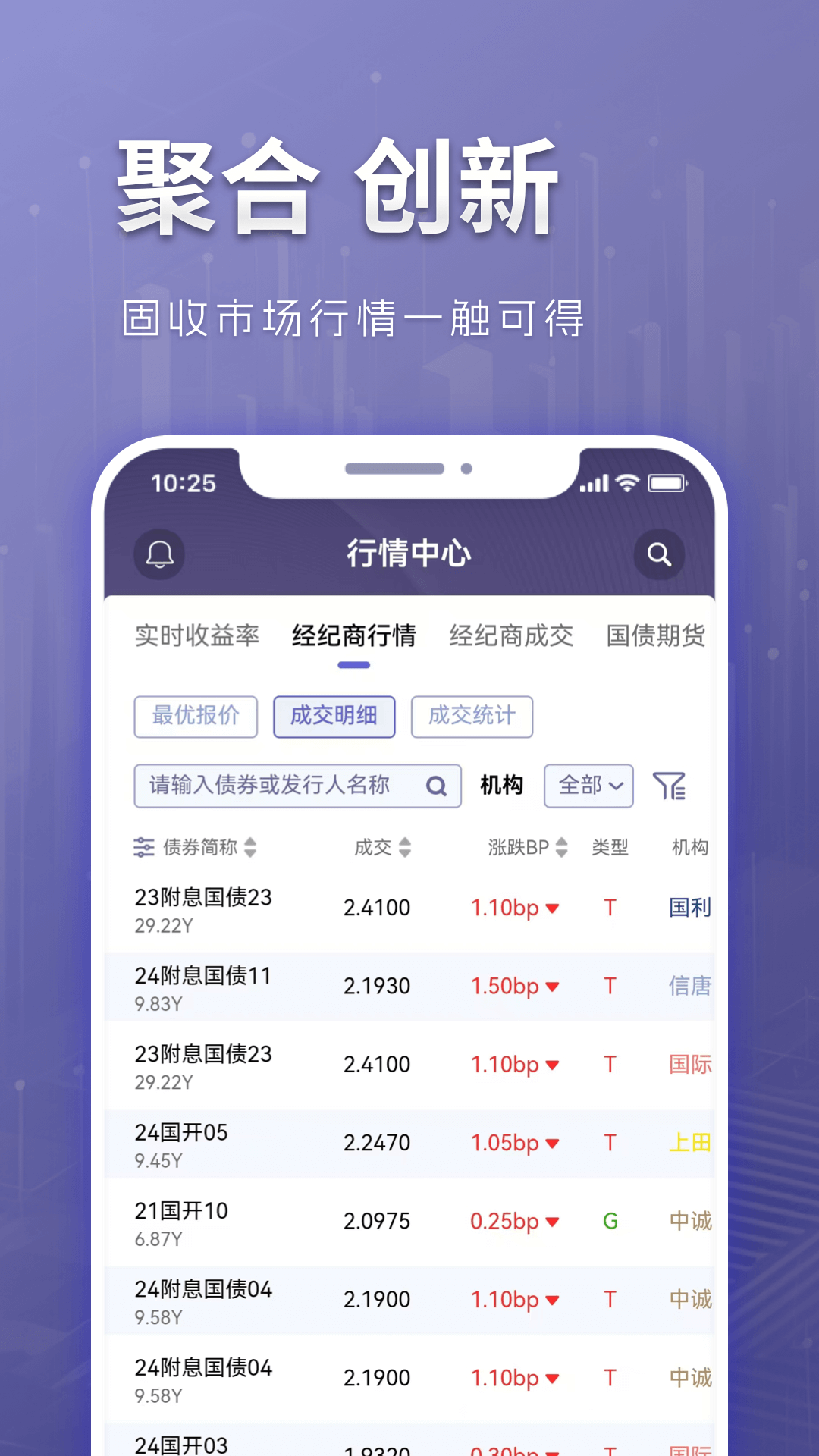Screen dimensions: 819x1456
Task: Open the filter funnel icon beside 全部
Action: [670, 786]
